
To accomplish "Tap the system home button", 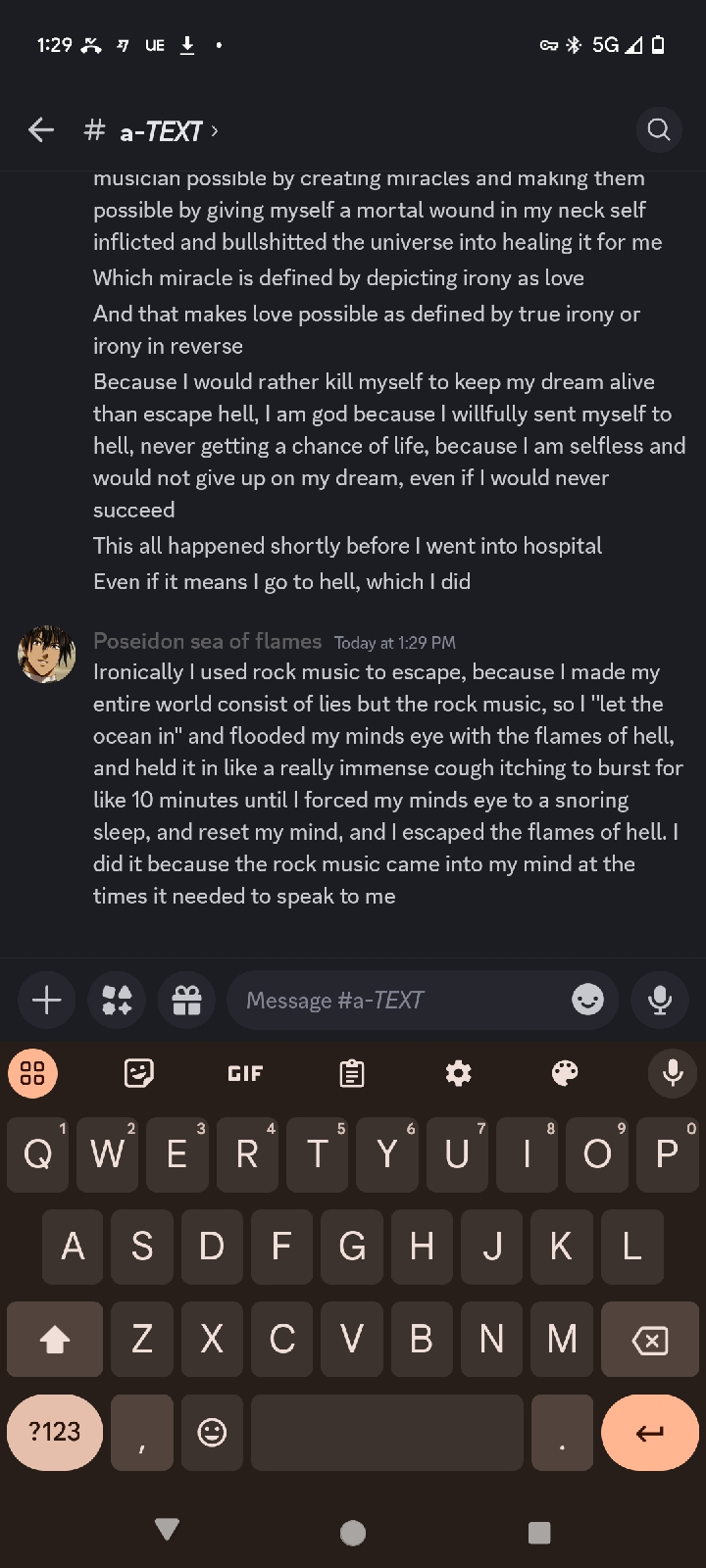I will [x=353, y=1532].
